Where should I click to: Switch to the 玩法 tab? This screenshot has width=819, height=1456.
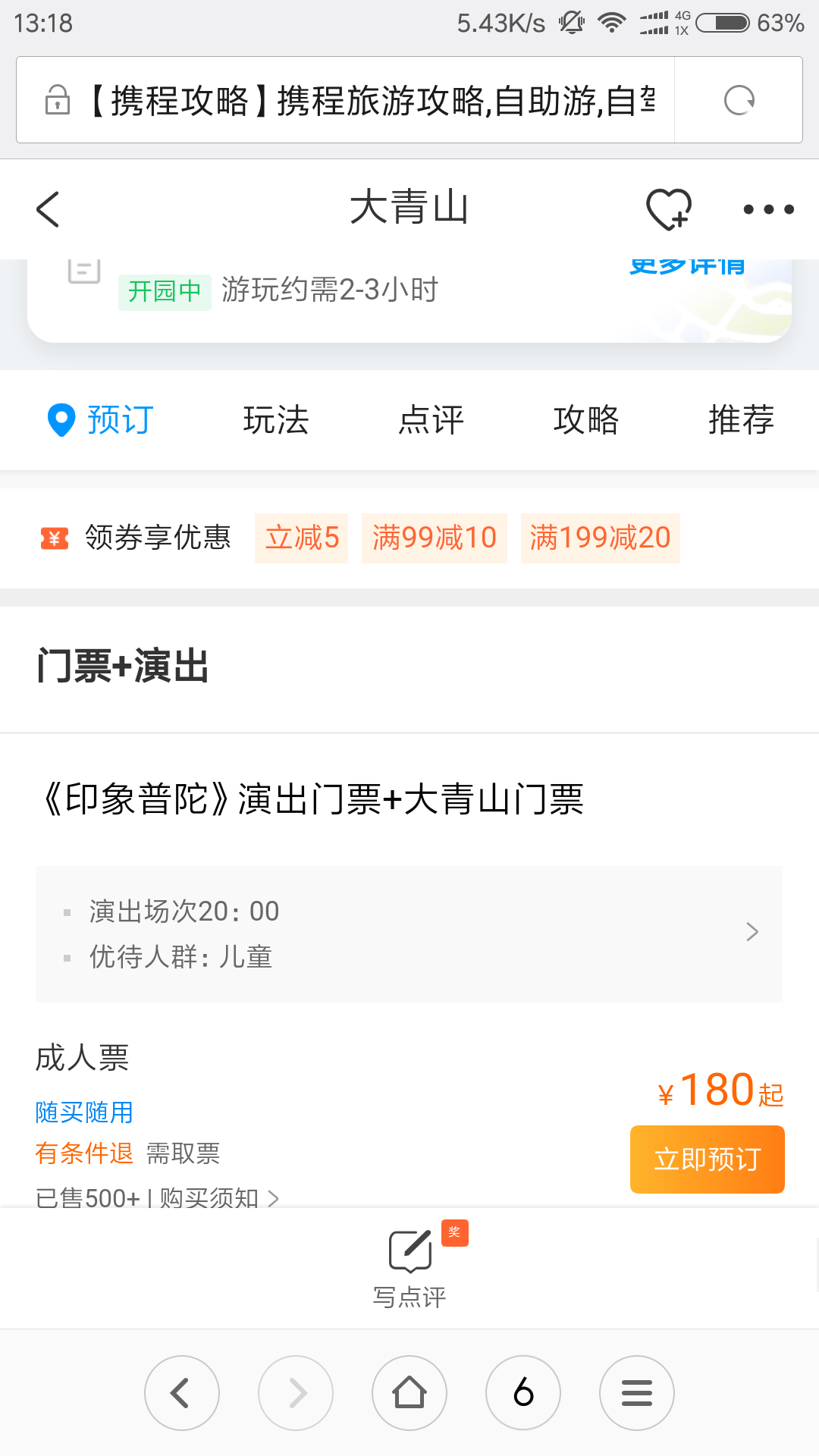276,420
